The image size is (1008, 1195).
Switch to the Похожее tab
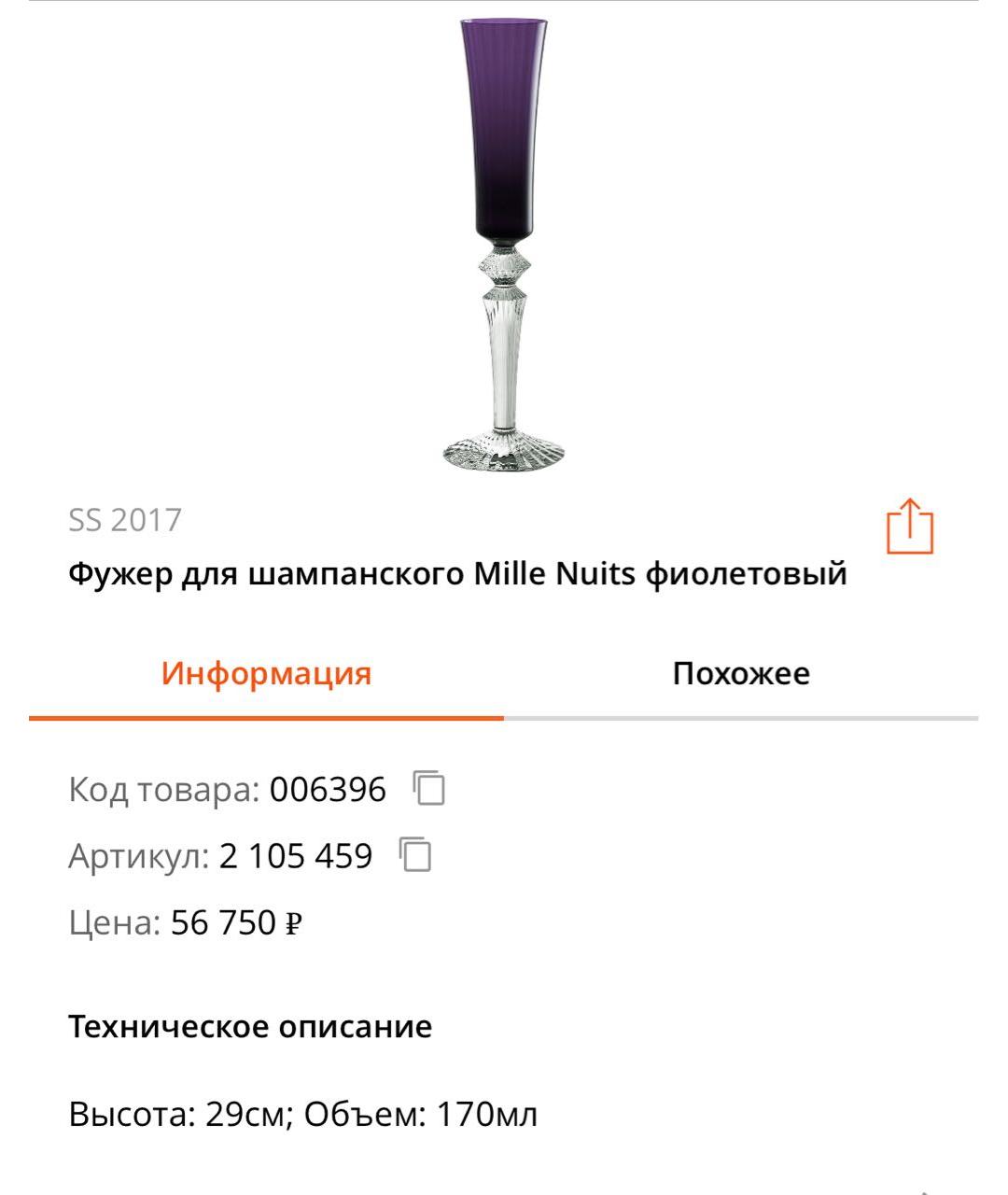(741, 673)
